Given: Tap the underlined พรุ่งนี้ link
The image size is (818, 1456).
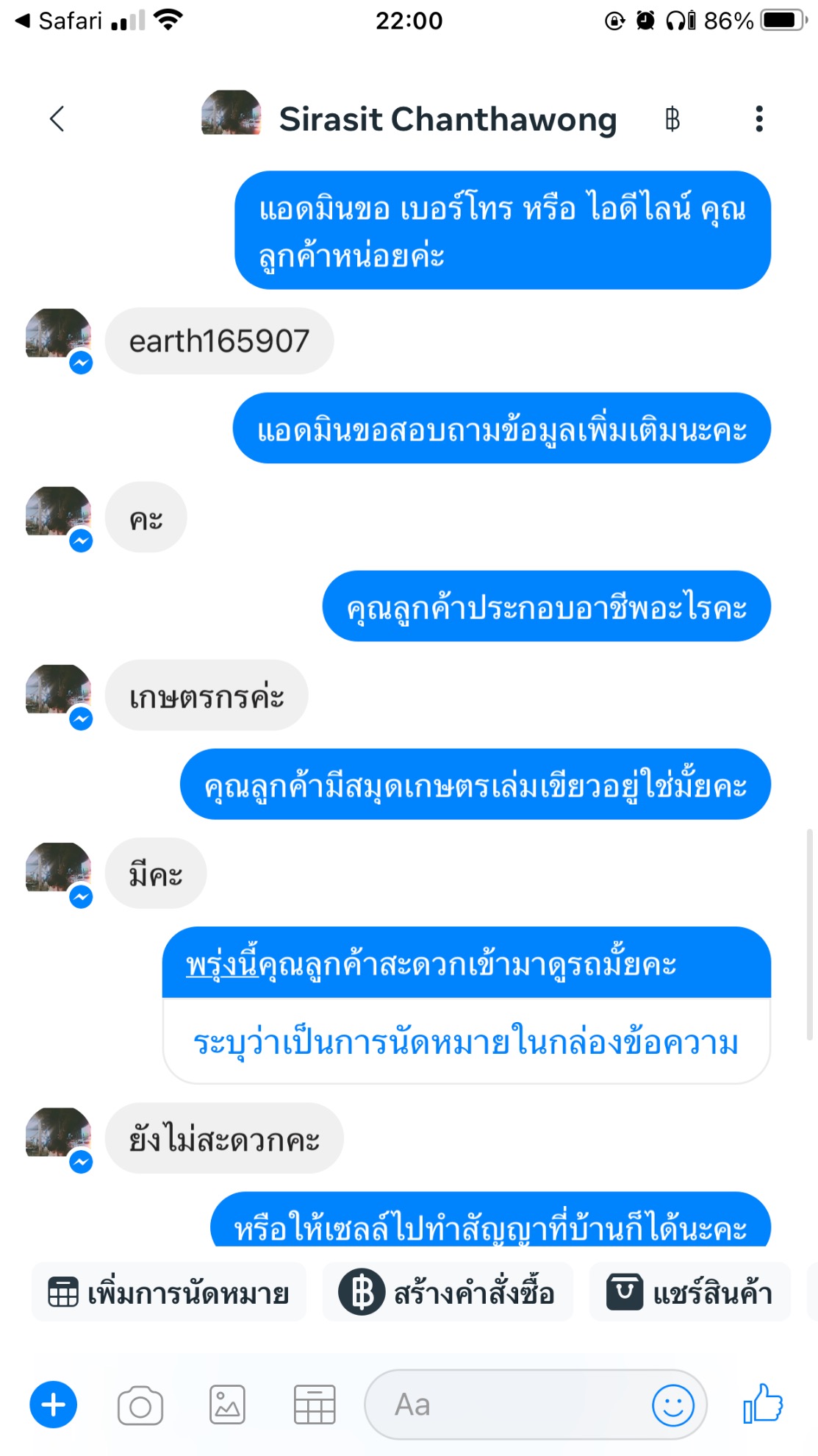Looking at the screenshot, I should (223, 964).
